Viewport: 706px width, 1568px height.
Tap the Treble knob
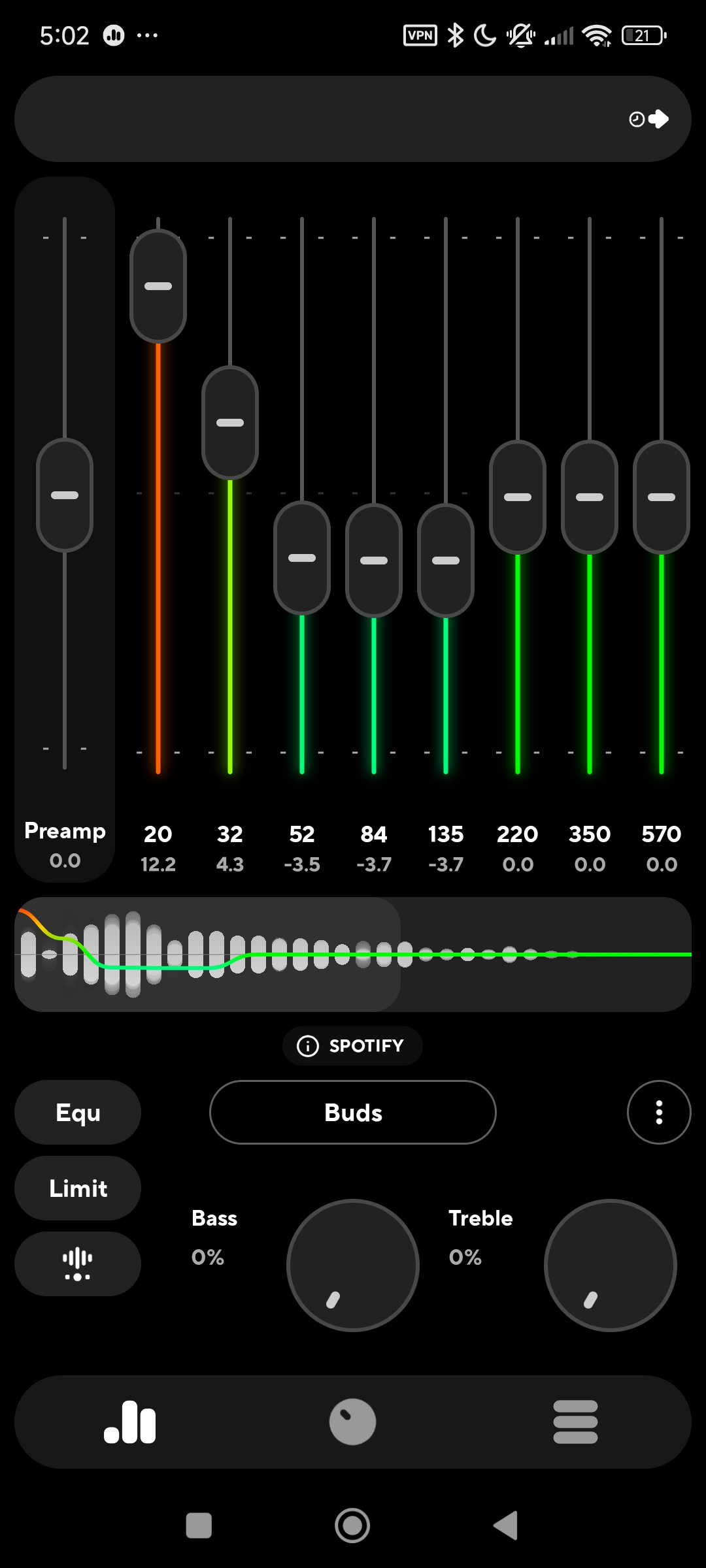point(611,1265)
